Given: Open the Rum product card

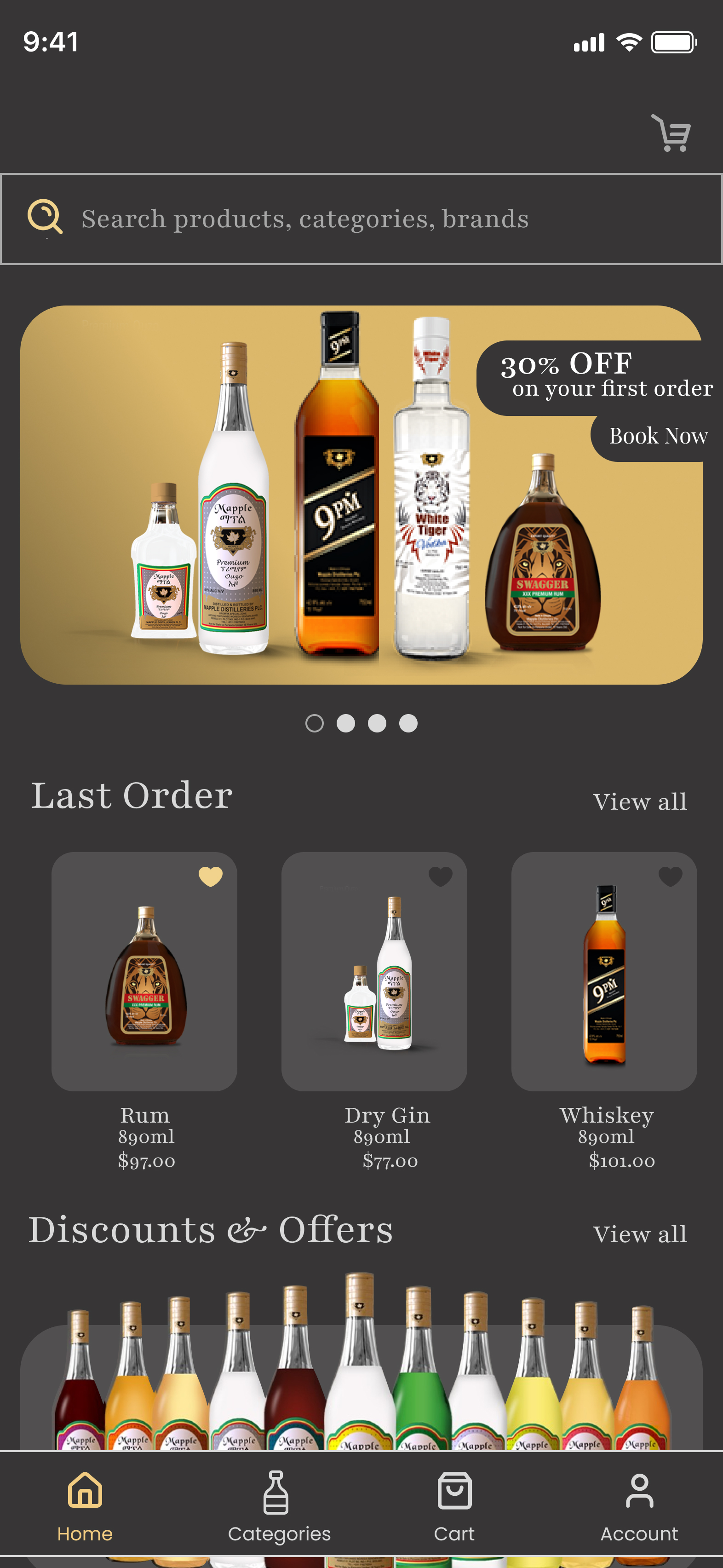Looking at the screenshot, I should pos(145,971).
